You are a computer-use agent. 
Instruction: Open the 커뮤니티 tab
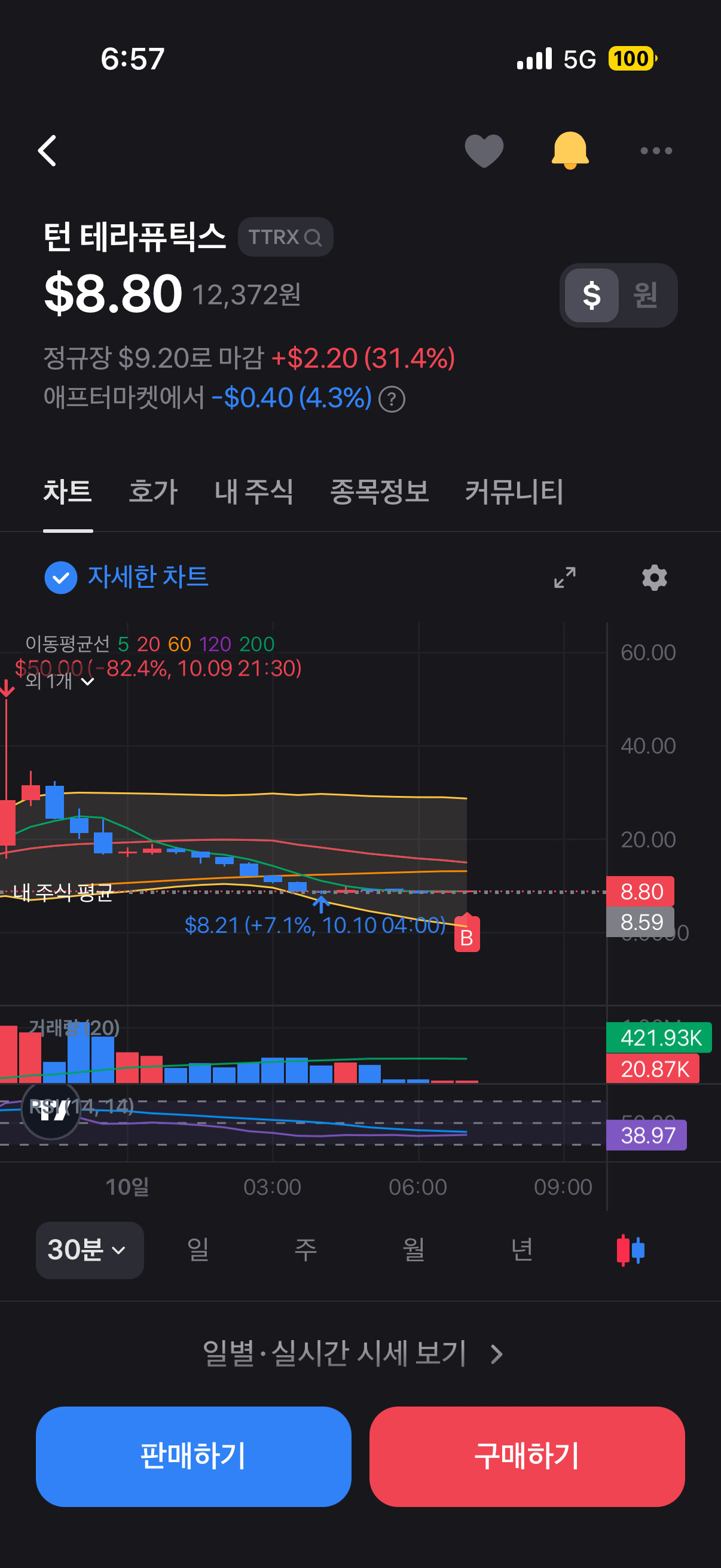[514, 491]
